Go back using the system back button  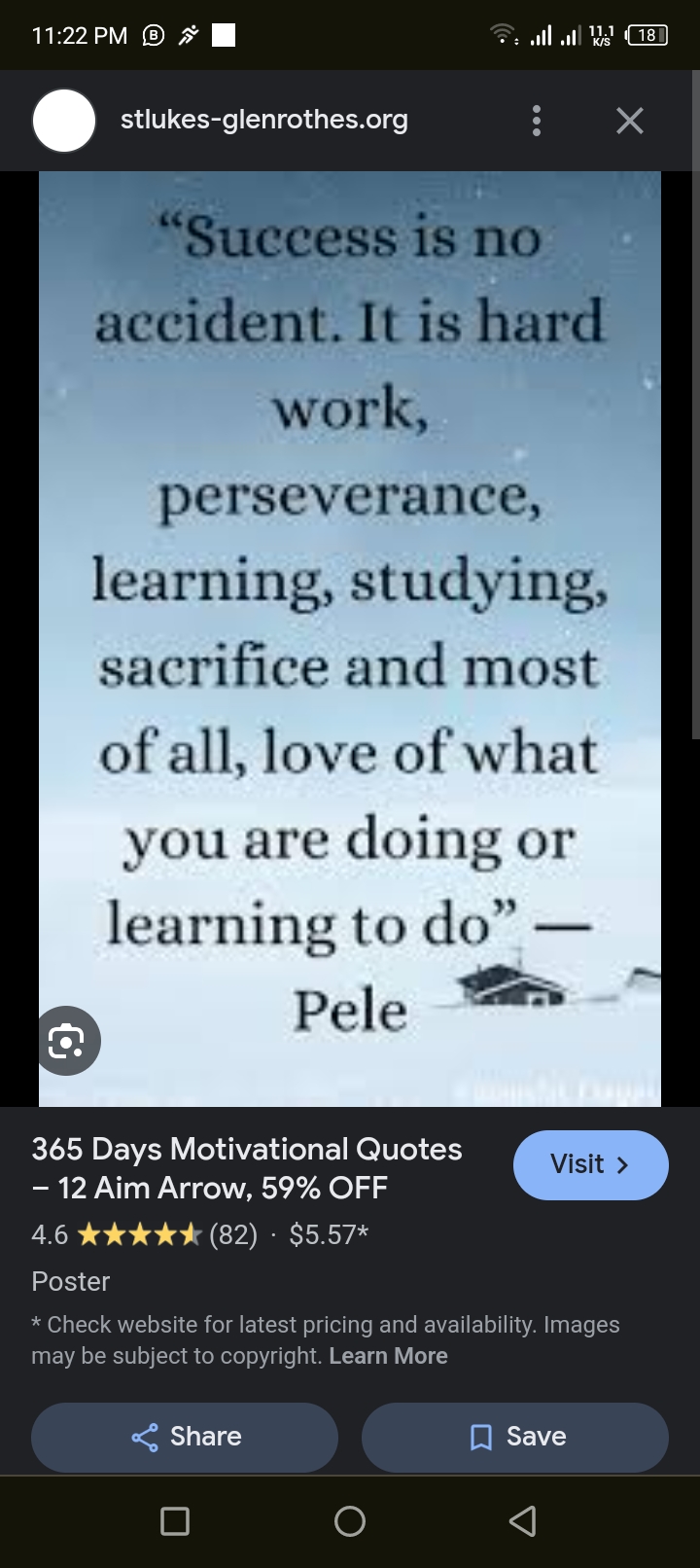tap(522, 1520)
